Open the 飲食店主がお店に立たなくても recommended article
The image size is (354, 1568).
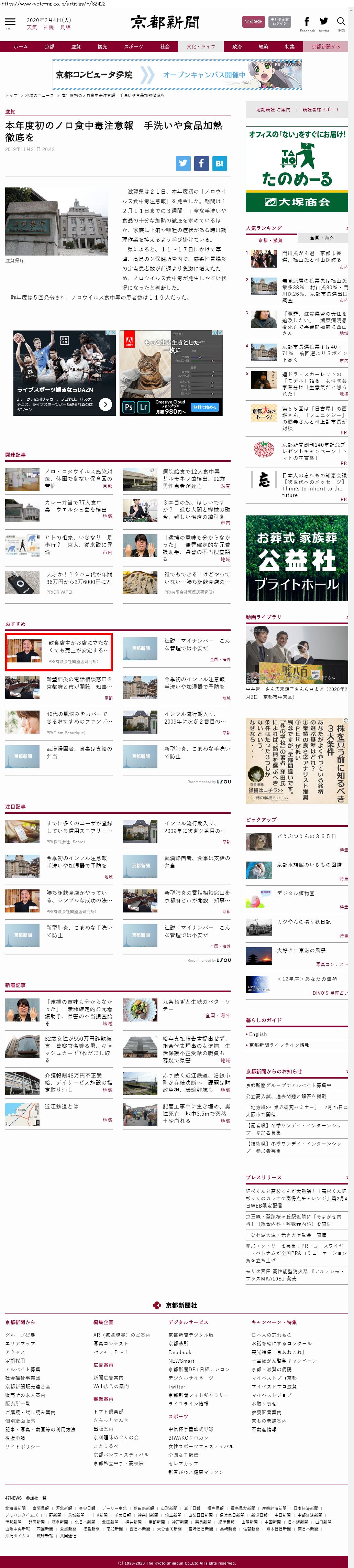[x=59, y=651]
